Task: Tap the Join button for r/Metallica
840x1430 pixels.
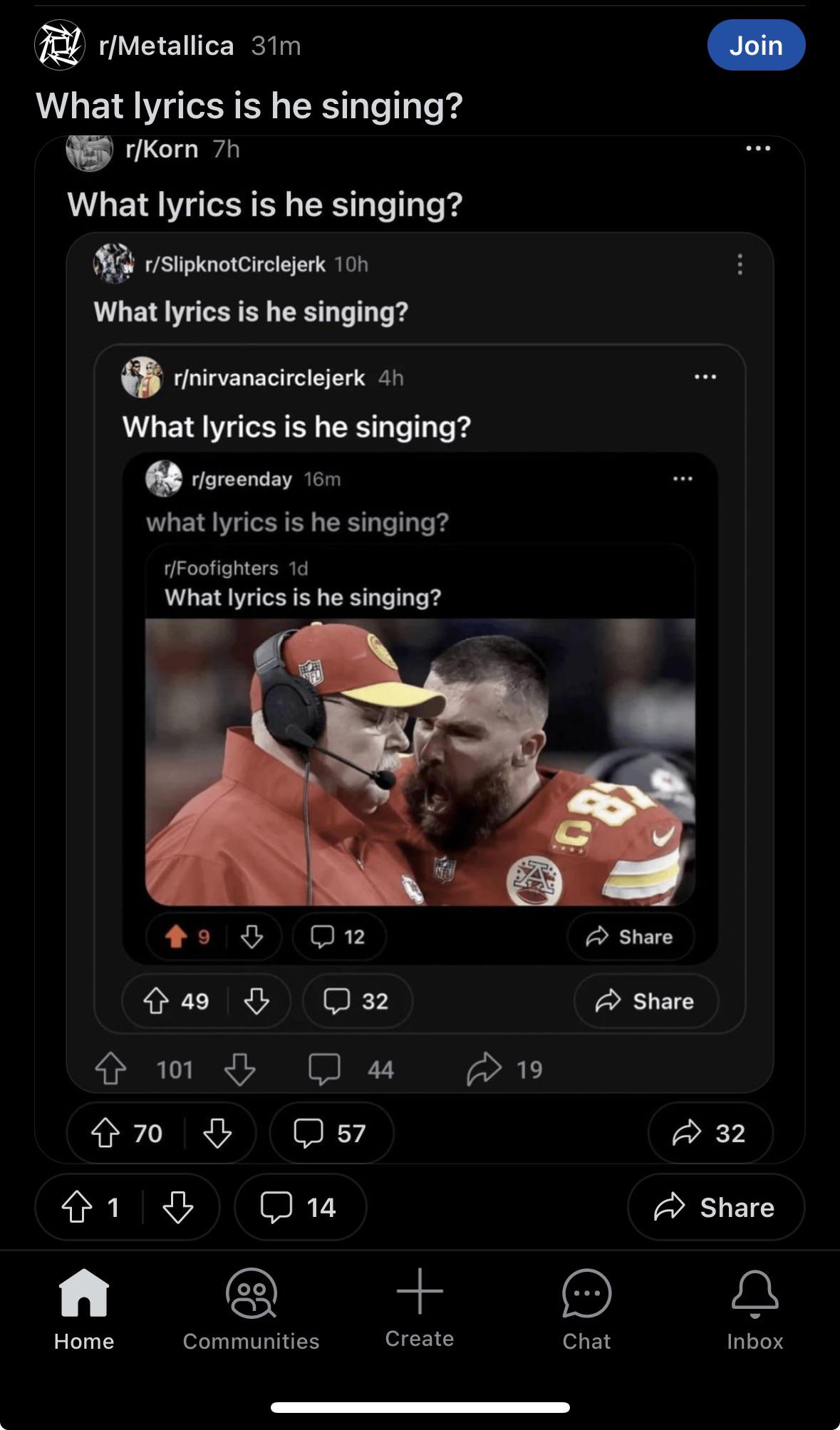Action: (x=757, y=44)
